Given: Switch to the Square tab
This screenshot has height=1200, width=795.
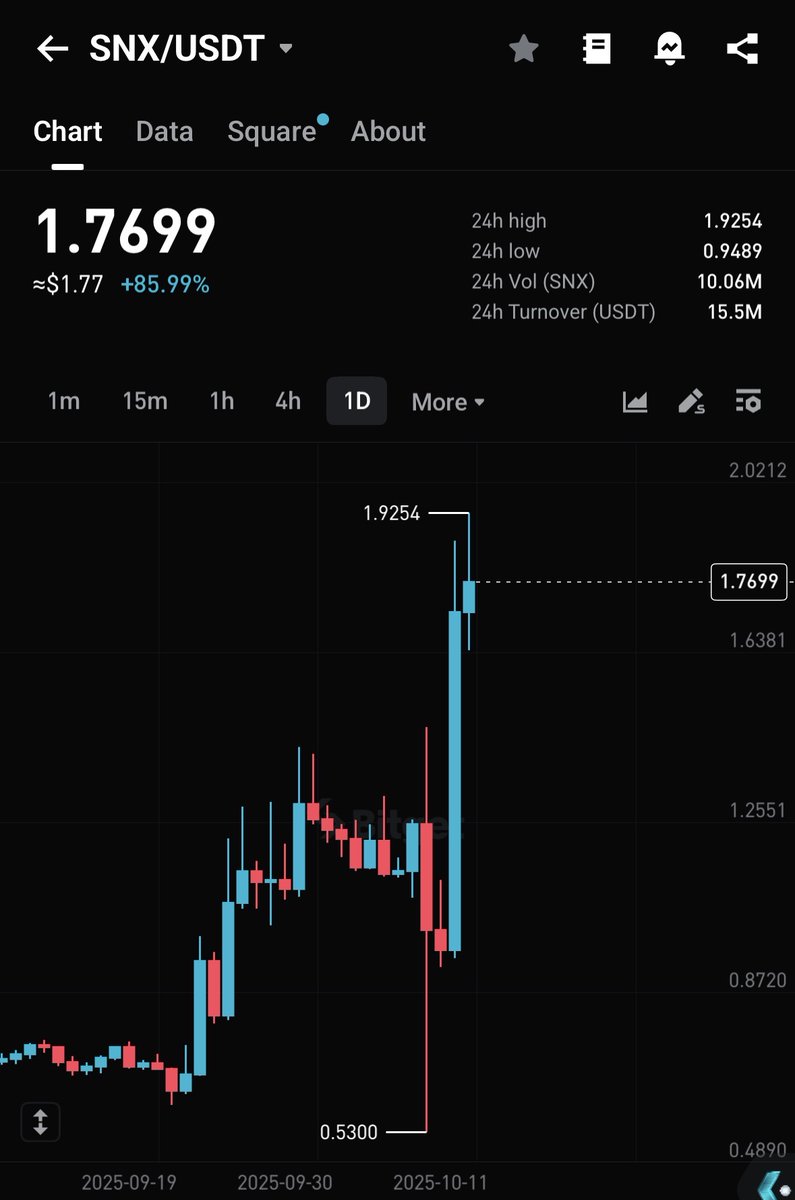Looking at the screenshot, I should tap(271, 131).
